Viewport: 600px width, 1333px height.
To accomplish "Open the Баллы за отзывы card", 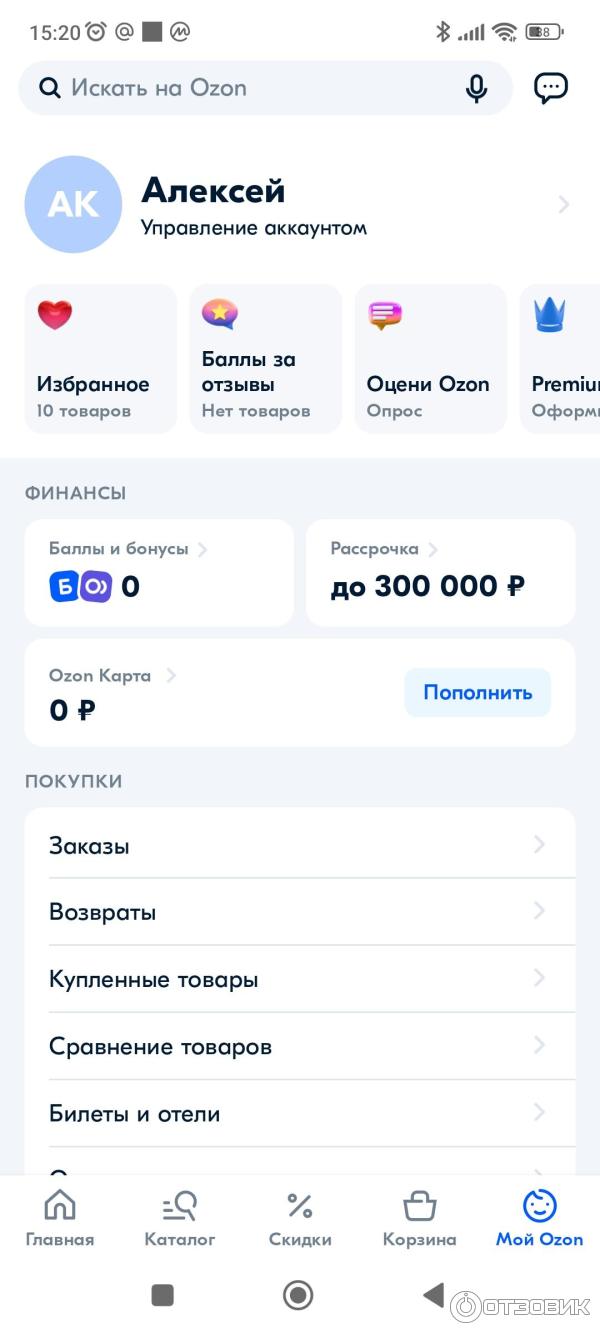I will coord(265,360).
